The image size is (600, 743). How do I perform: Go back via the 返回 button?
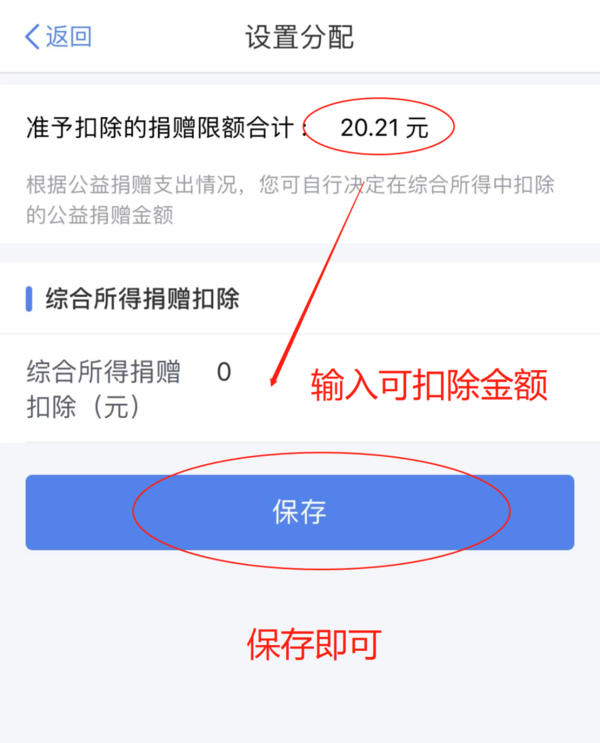58,38
